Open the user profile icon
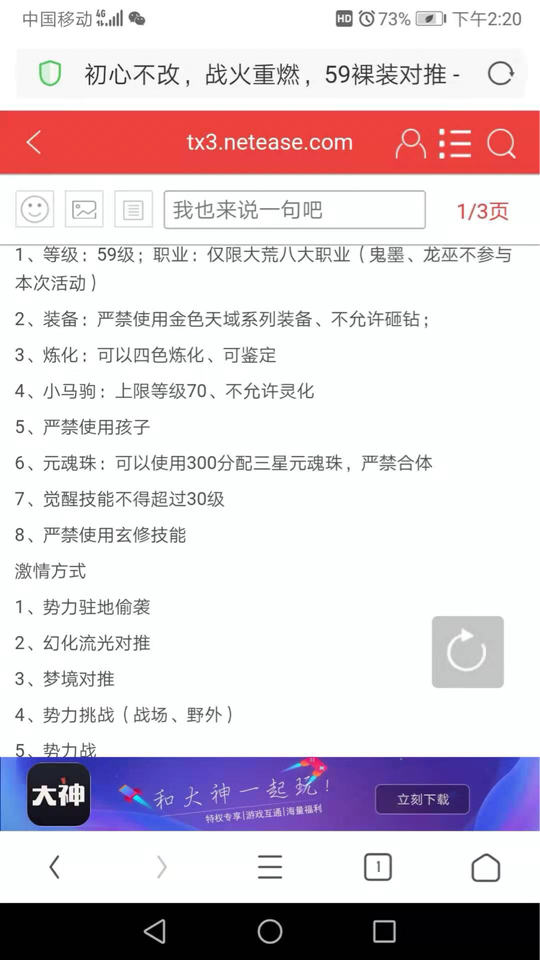The height and width of the screenshot is (960, 540). coord(410,144)
